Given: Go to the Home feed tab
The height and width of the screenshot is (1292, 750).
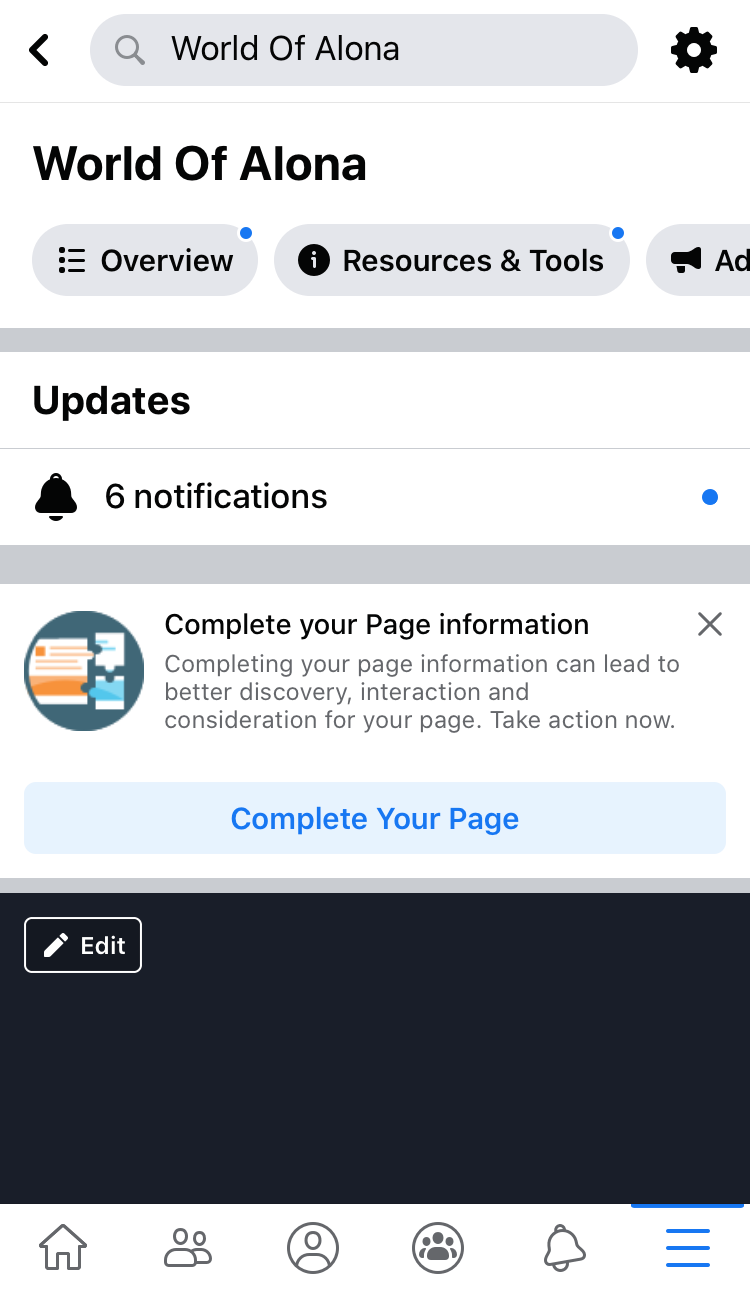Looking at the screenshot, I should [x=63, y=1247].
